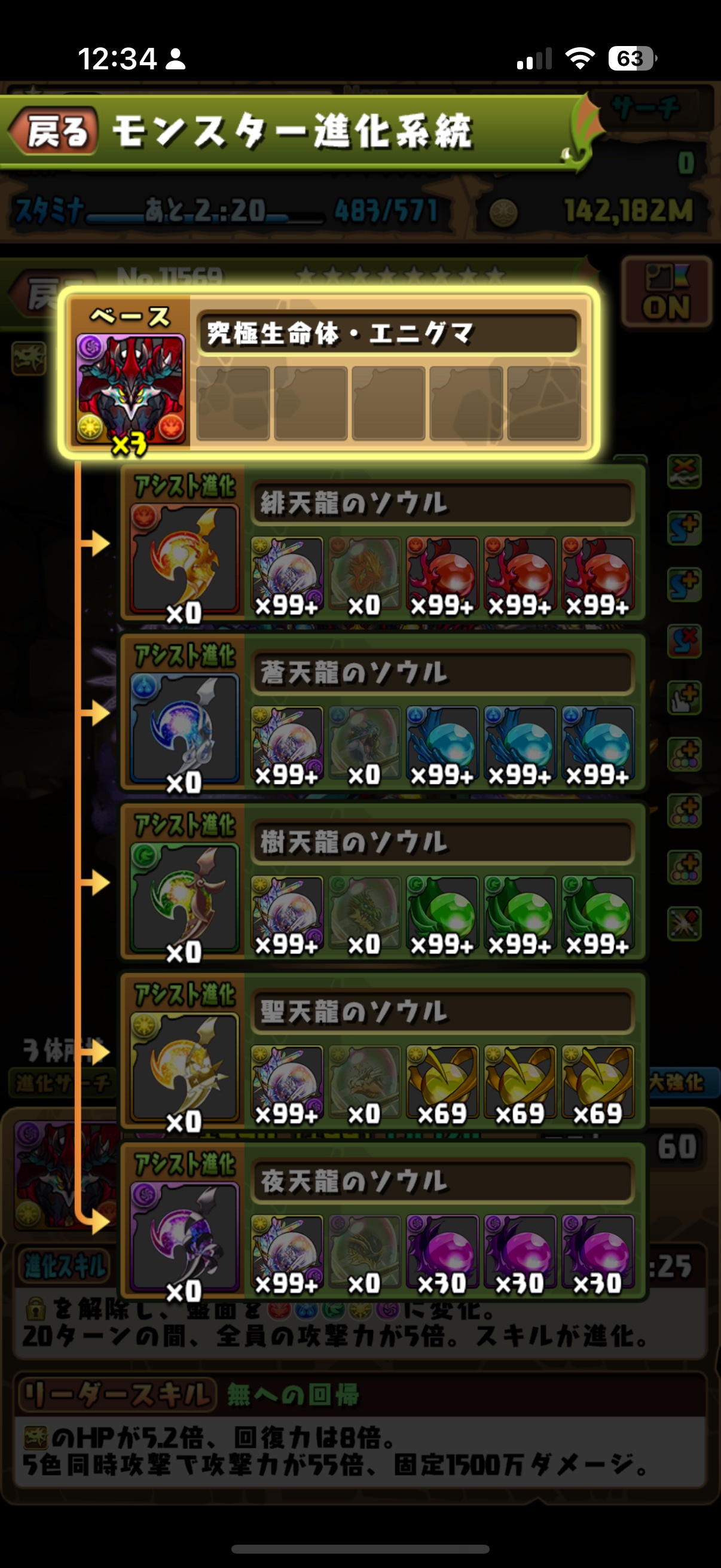Open 樹天龍のソウル assist evolution
The height and width of the screenshot is (1568, 721).
[x=184, y=898]
